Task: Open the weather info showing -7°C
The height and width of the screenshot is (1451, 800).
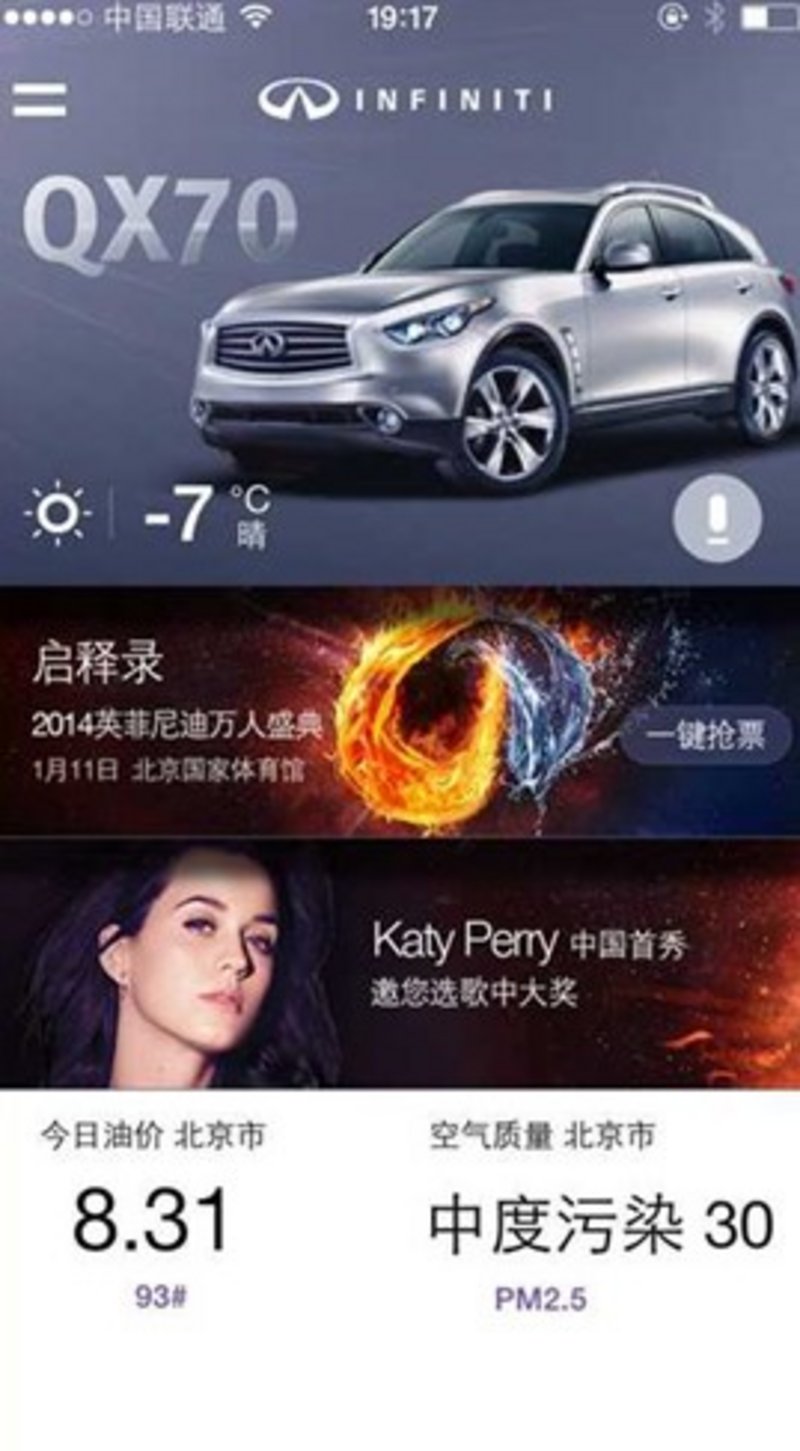Action: tap(150, 516)
